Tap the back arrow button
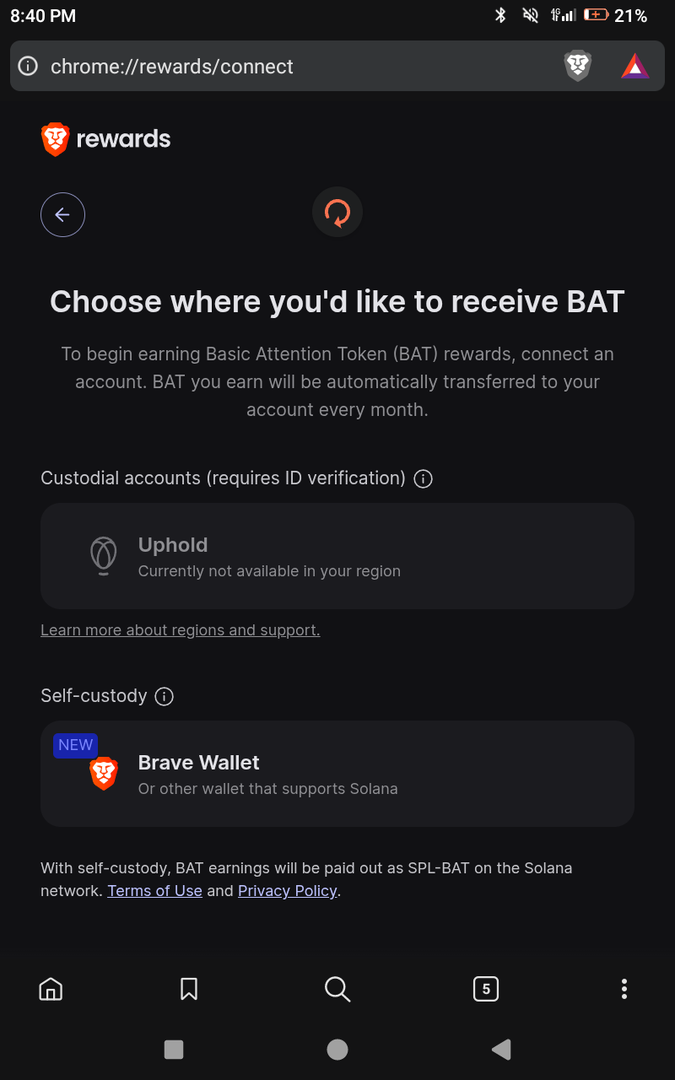Screen dimensions: 675x1080 [62, 214]
